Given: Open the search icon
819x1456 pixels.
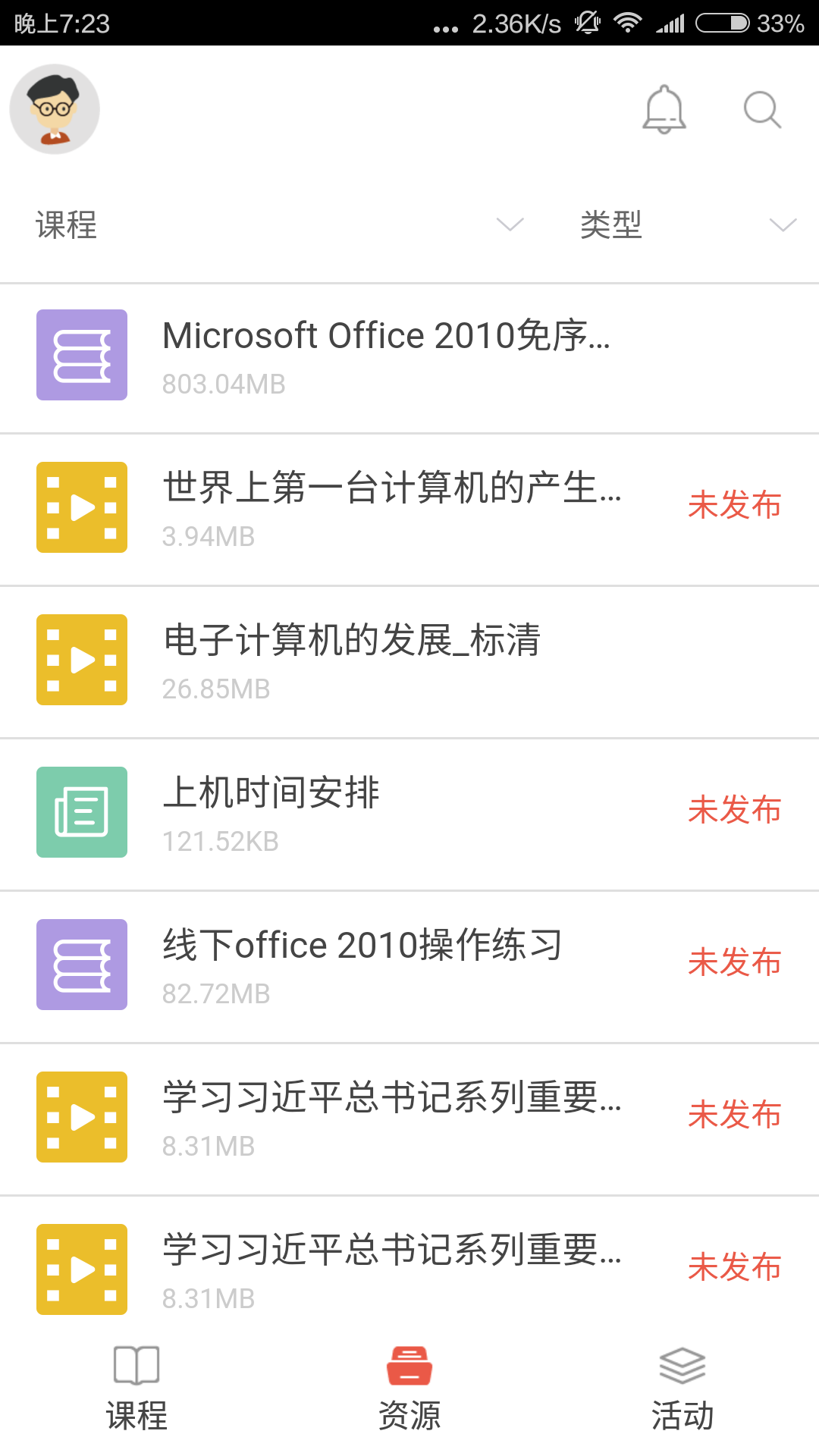Looking at the screenshot, I should click(762, 110).
